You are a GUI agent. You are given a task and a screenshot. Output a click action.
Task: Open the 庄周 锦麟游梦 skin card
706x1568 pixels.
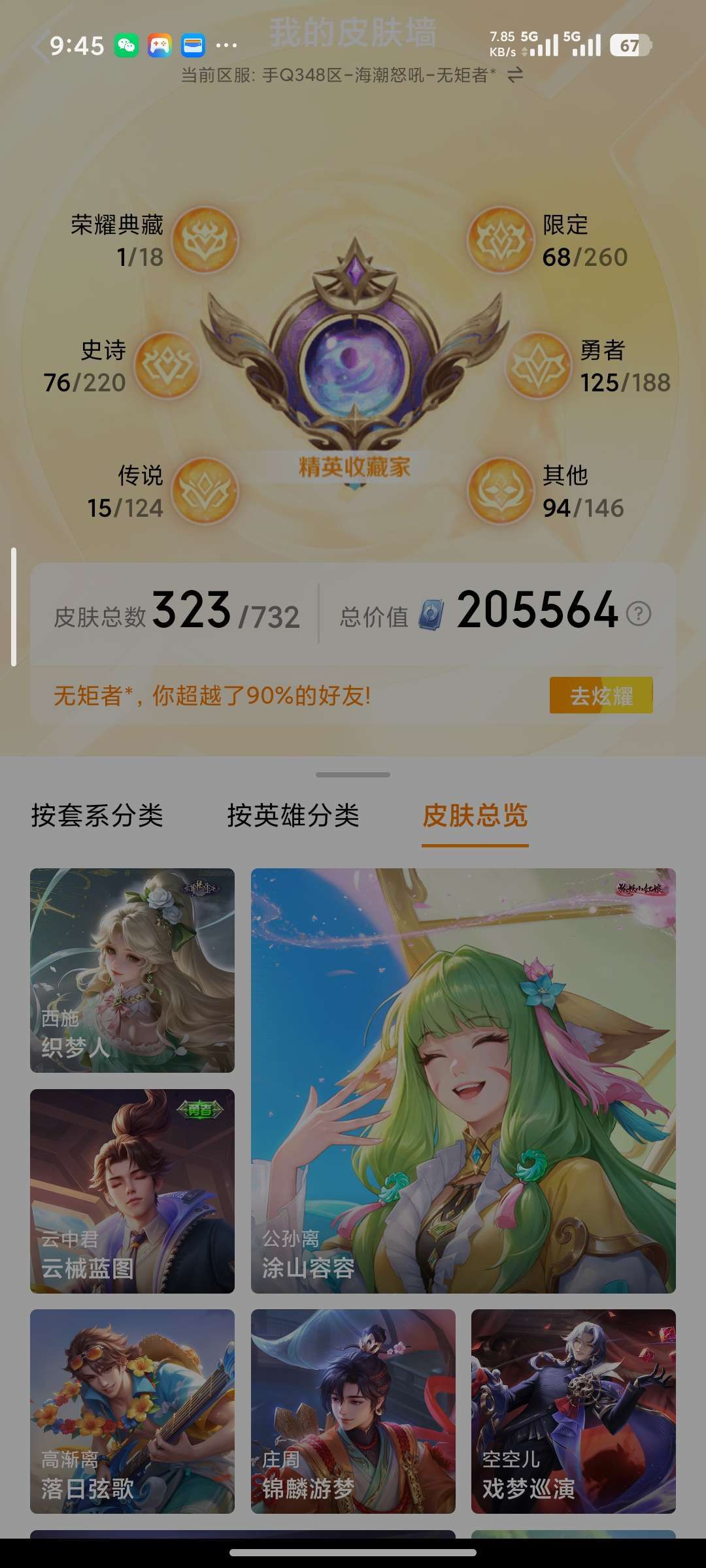[x=353, y=1411]
